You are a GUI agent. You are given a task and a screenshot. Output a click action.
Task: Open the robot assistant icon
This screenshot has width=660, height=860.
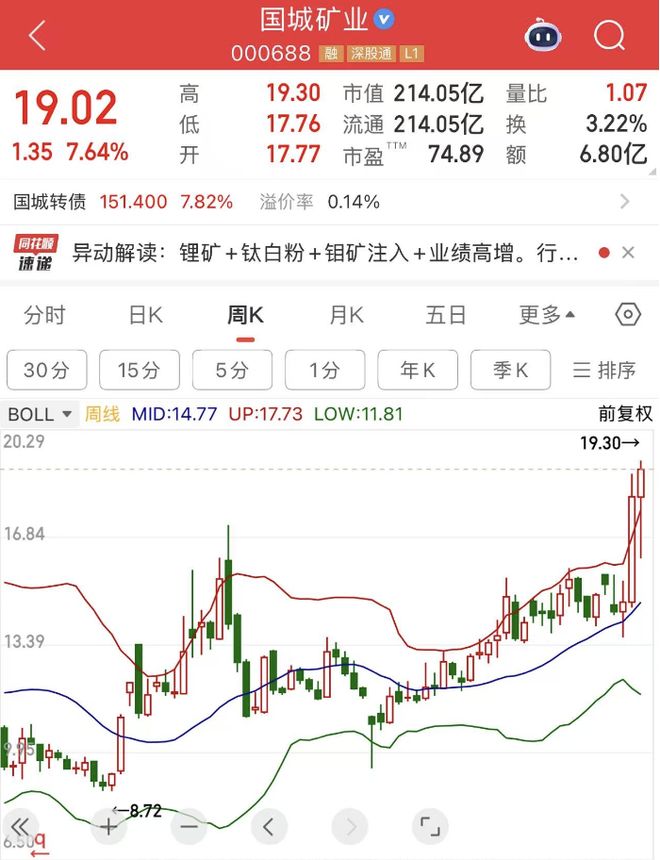click(x=543, y=36)
